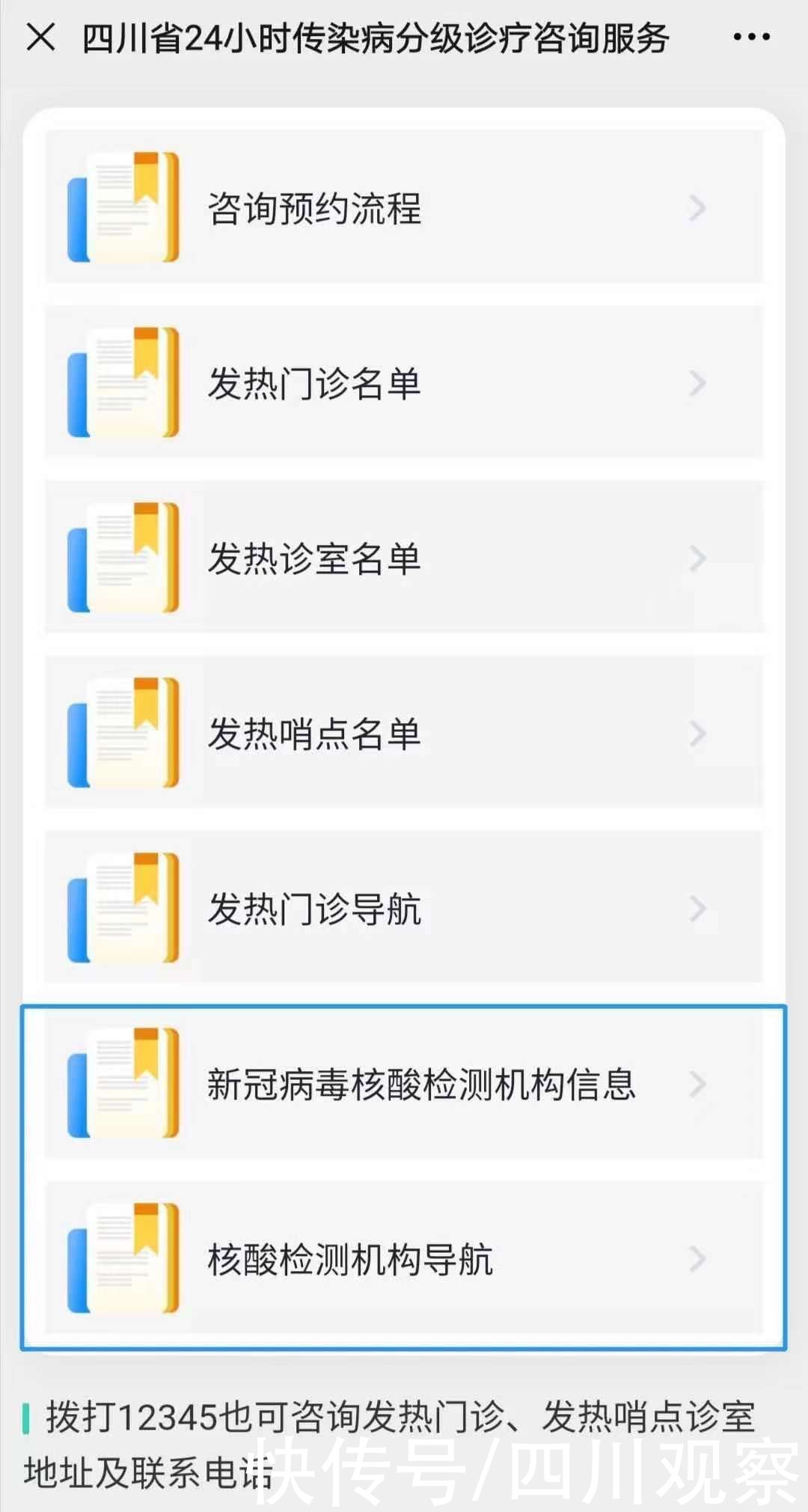This screenshot has width=808, height=1512.
Task: Tap the highlighted nucleic acid testing section
Action: tap(404, 1172)
